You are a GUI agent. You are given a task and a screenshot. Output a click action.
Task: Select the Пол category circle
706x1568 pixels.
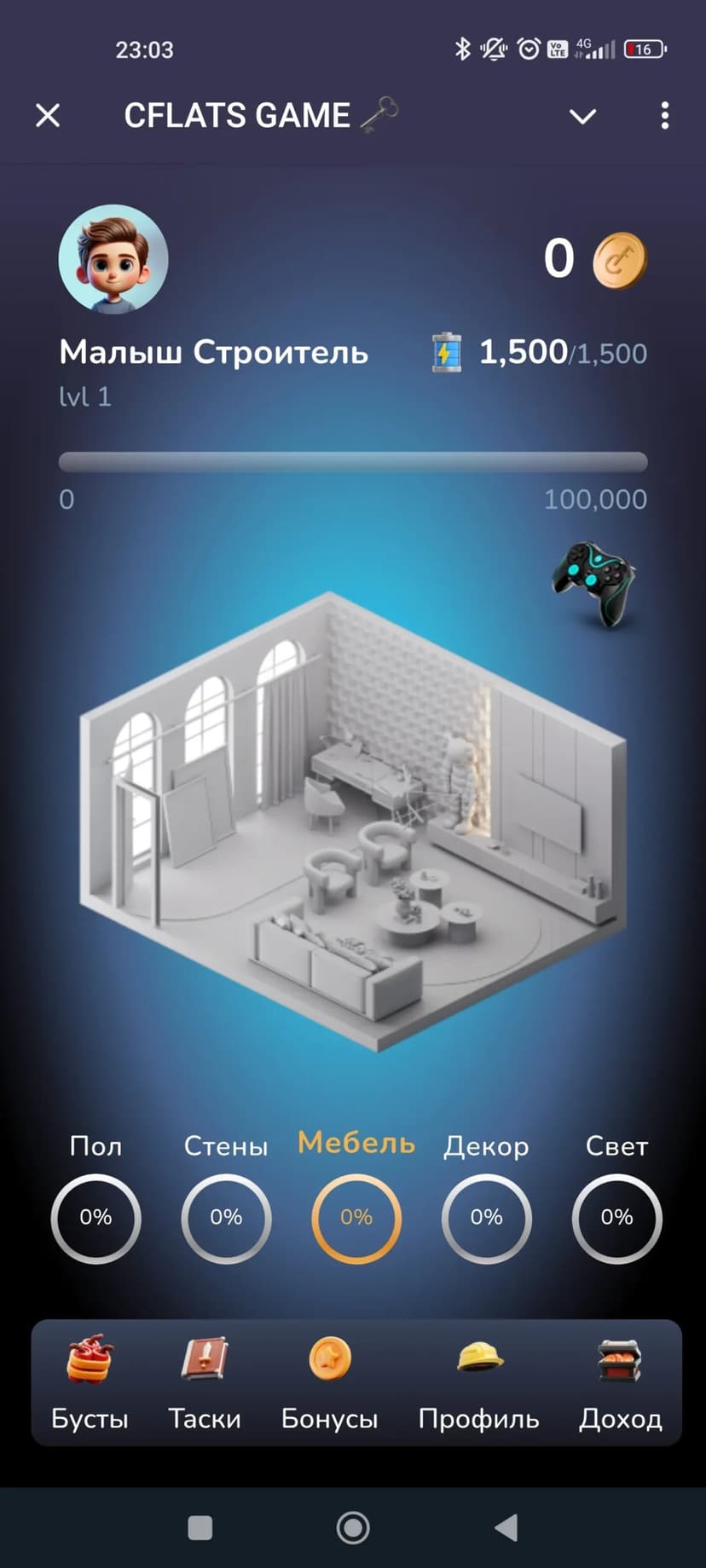95,1218
